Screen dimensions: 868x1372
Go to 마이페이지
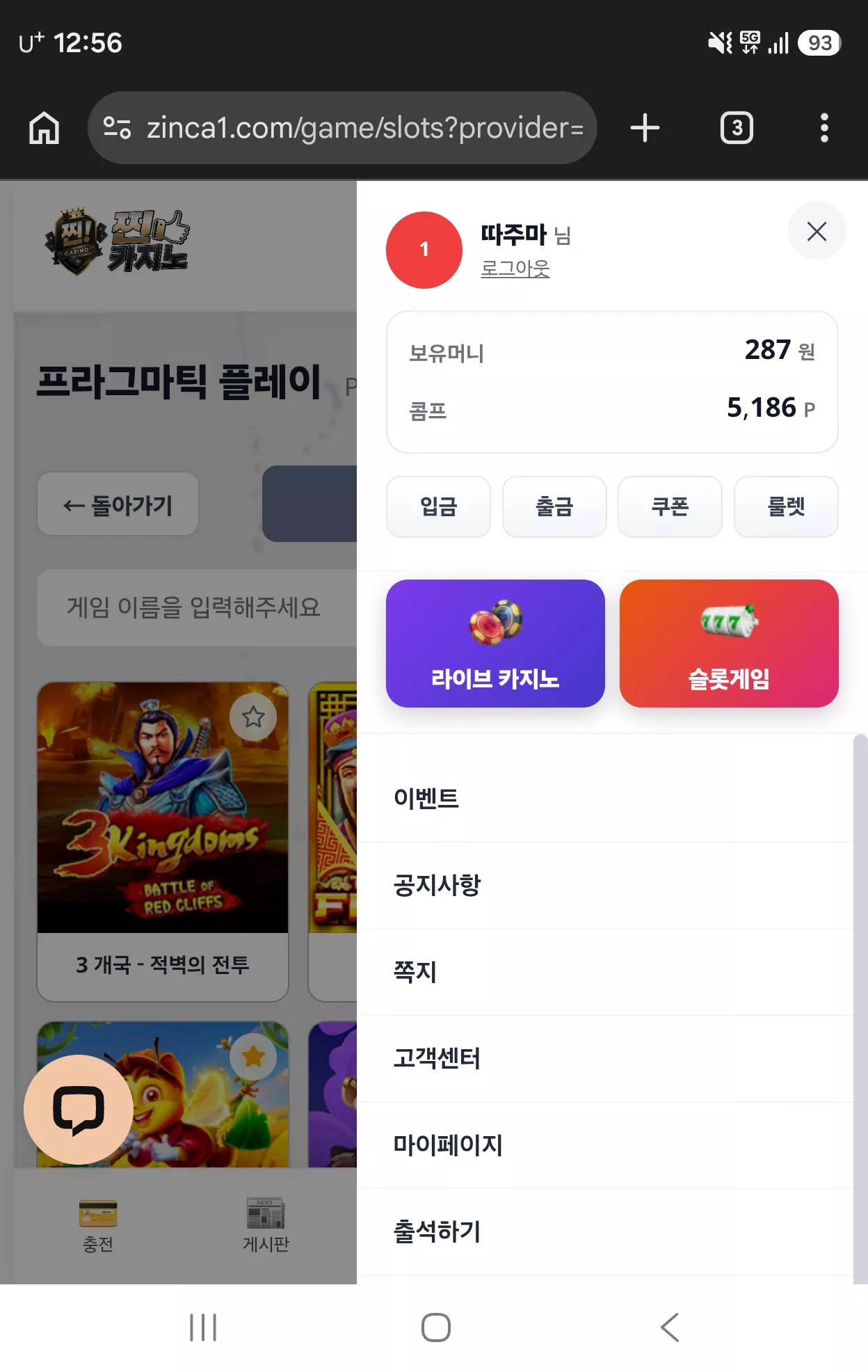tap(605, 1145)
